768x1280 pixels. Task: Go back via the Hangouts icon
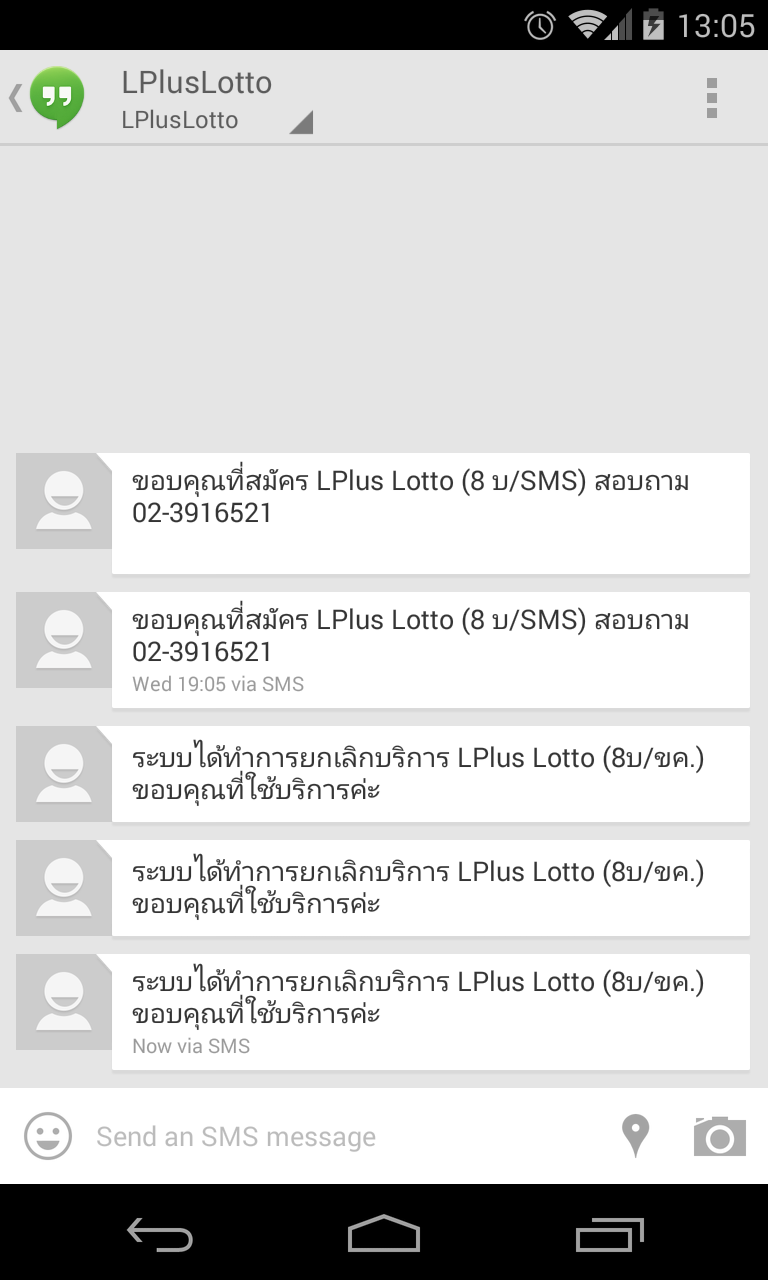(x=52, y=98)
